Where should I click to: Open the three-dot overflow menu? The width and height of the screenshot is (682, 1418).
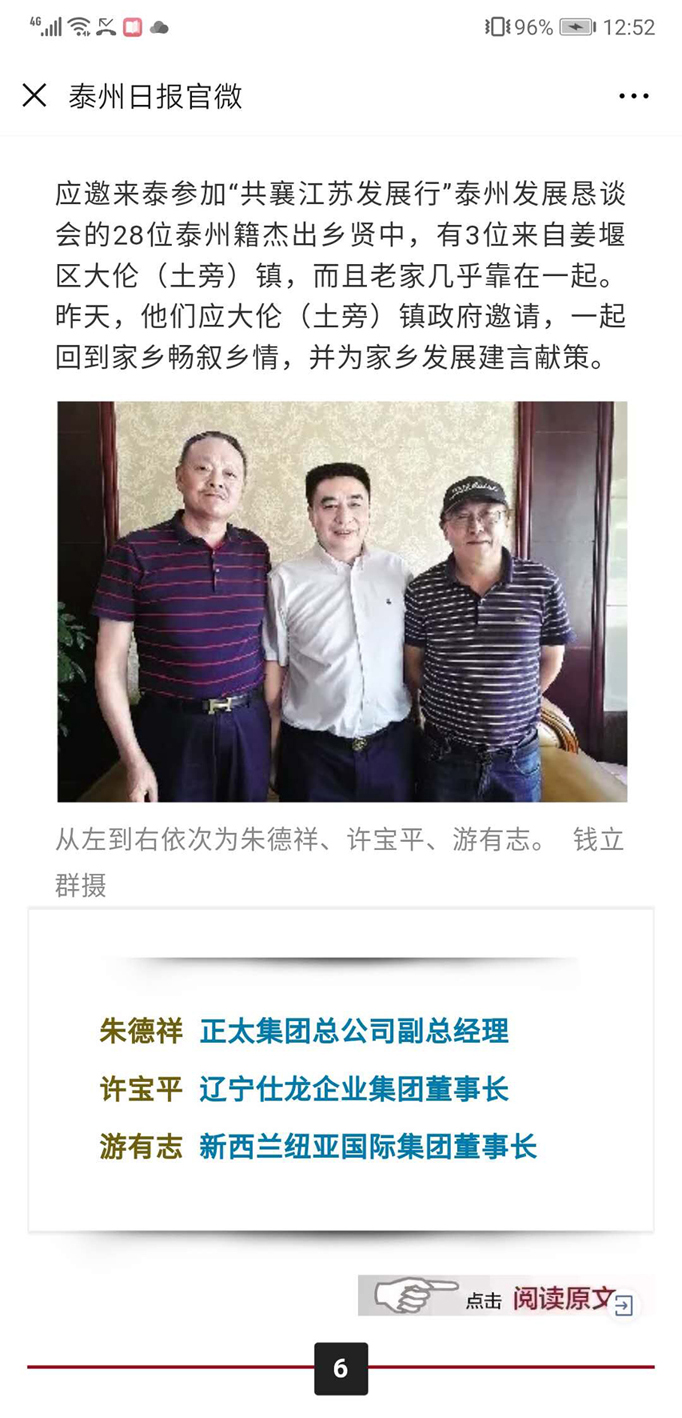pyautogui.click(x=634, y=96)
